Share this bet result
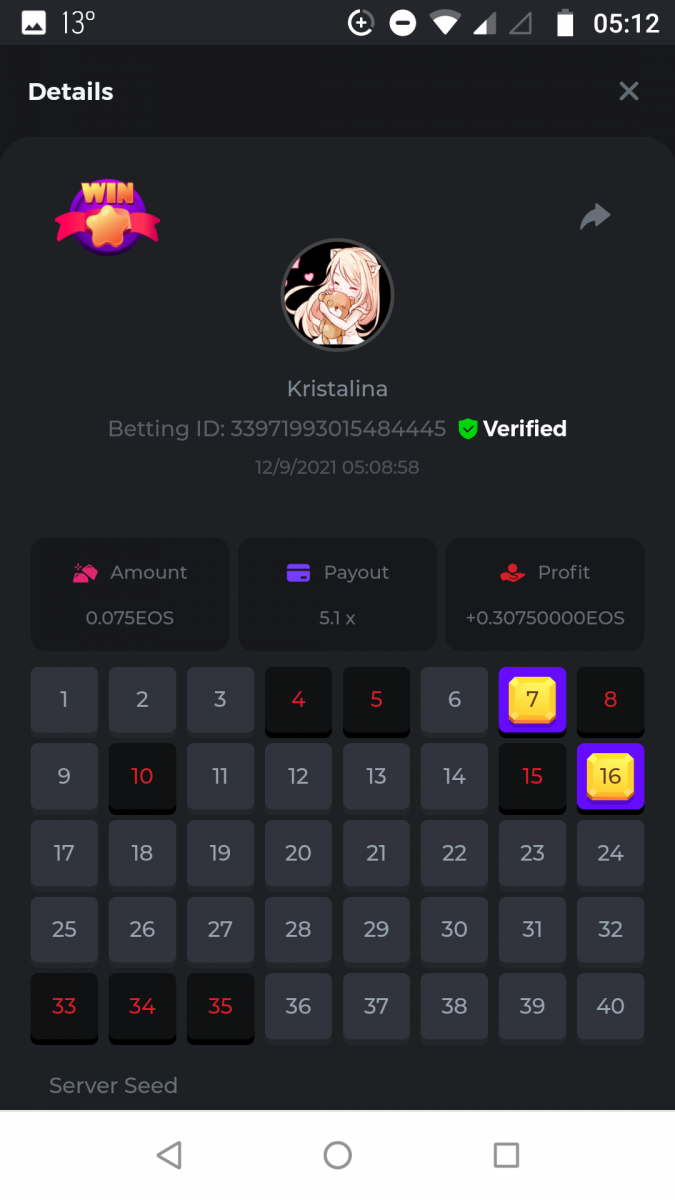 pos(595,216)
